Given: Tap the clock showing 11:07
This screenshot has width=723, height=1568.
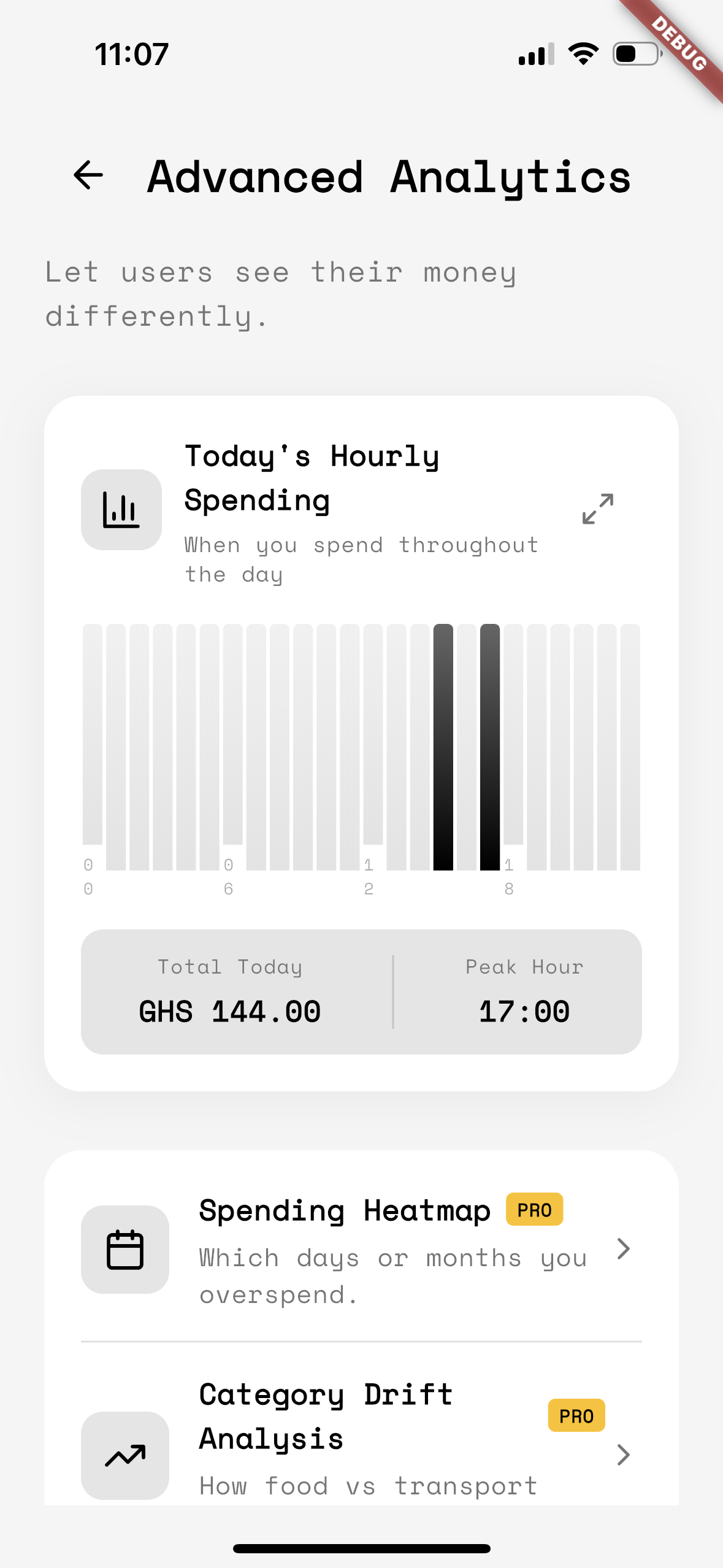Looking at the screenshot, I should 130,54.
